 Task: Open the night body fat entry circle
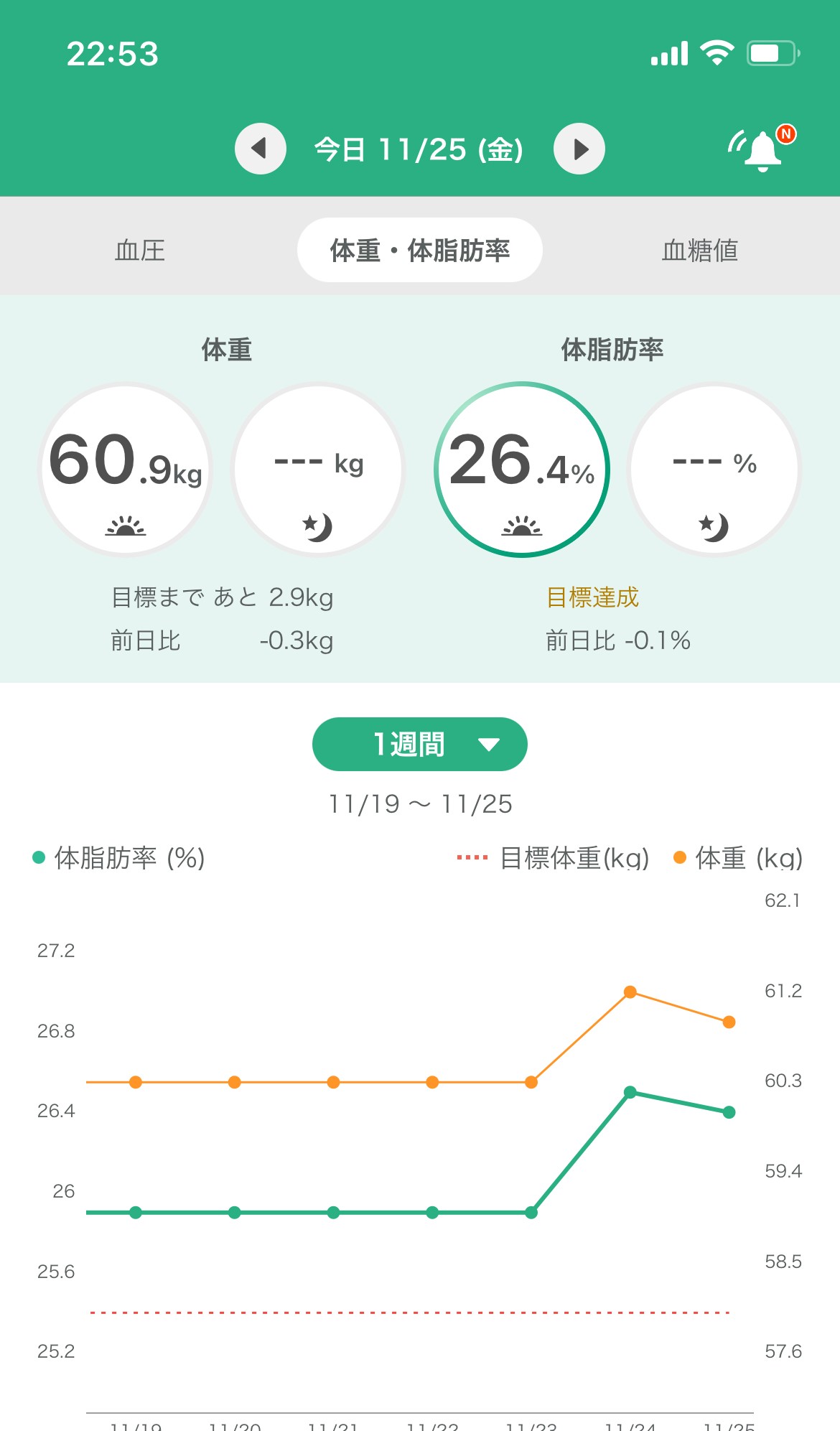click(714, 470)
